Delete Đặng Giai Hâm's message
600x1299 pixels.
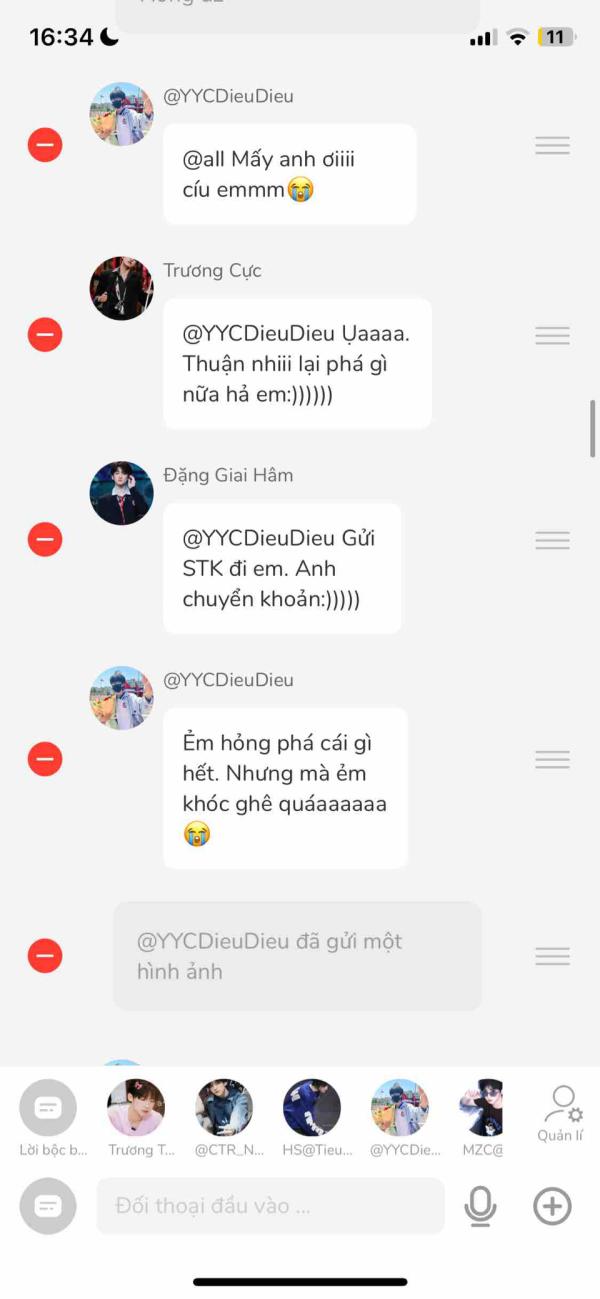pyautogui.click(x=45, y=540)
